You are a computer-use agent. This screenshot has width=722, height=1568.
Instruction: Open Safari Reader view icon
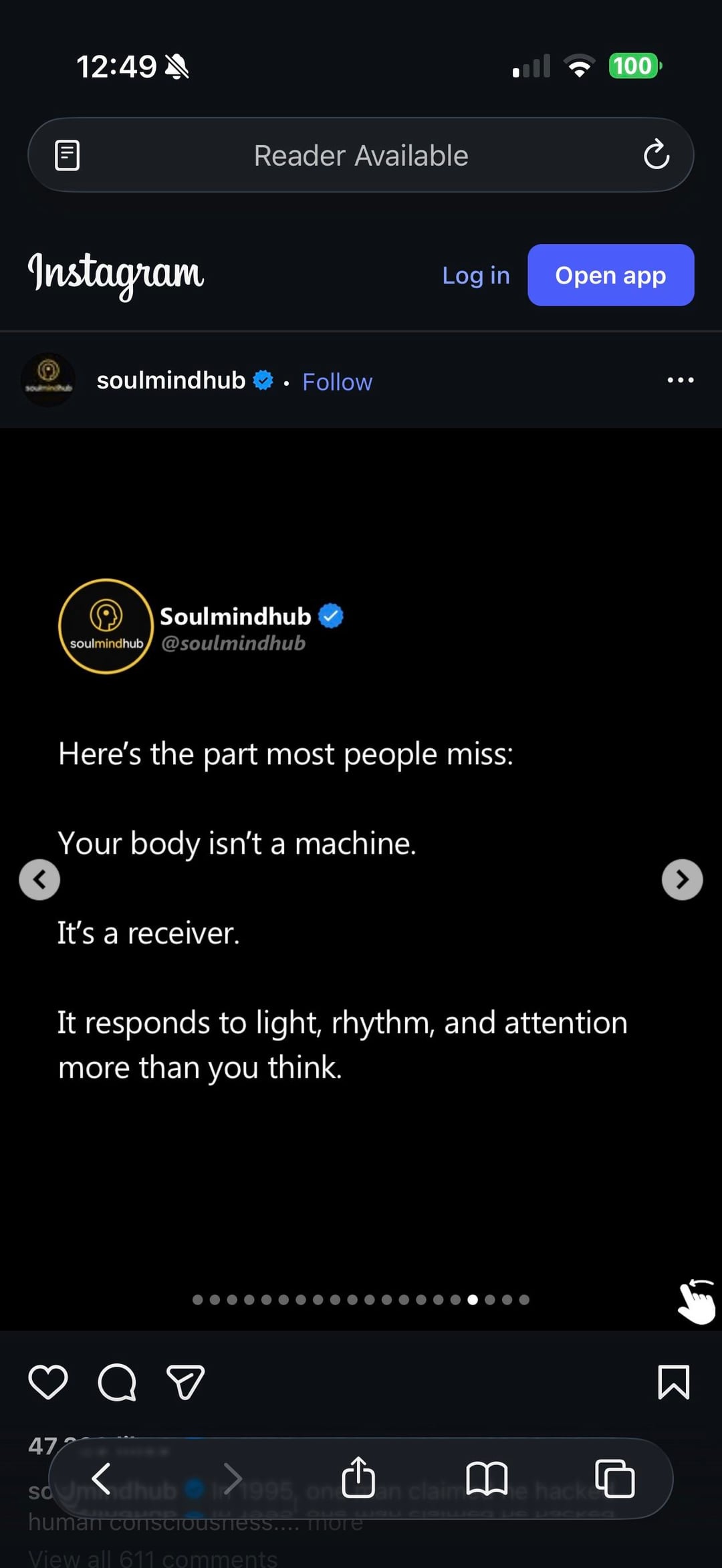(x=67, y=155)
